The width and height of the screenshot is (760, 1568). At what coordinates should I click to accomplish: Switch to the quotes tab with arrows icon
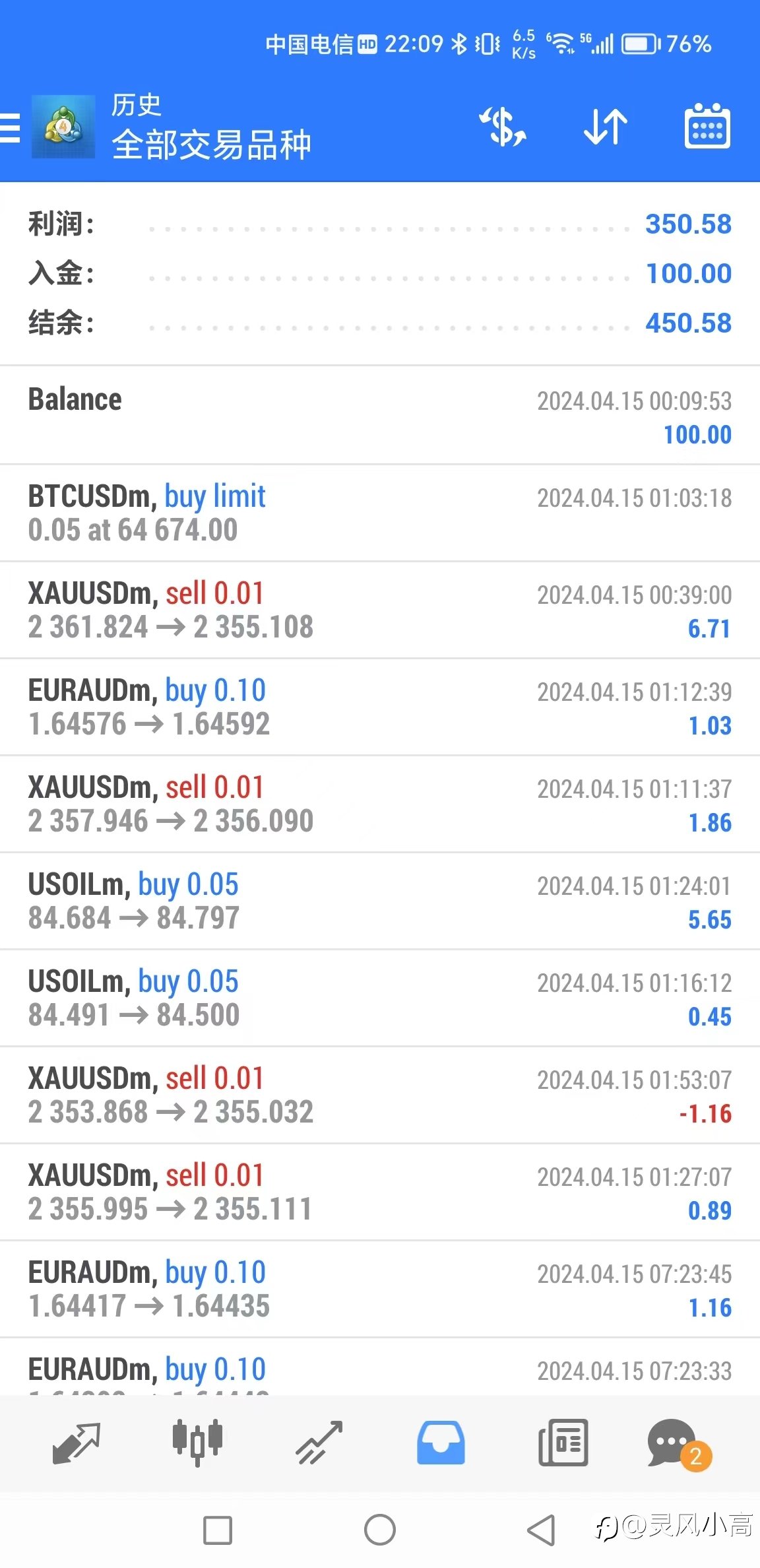(x=76, y=1443)
